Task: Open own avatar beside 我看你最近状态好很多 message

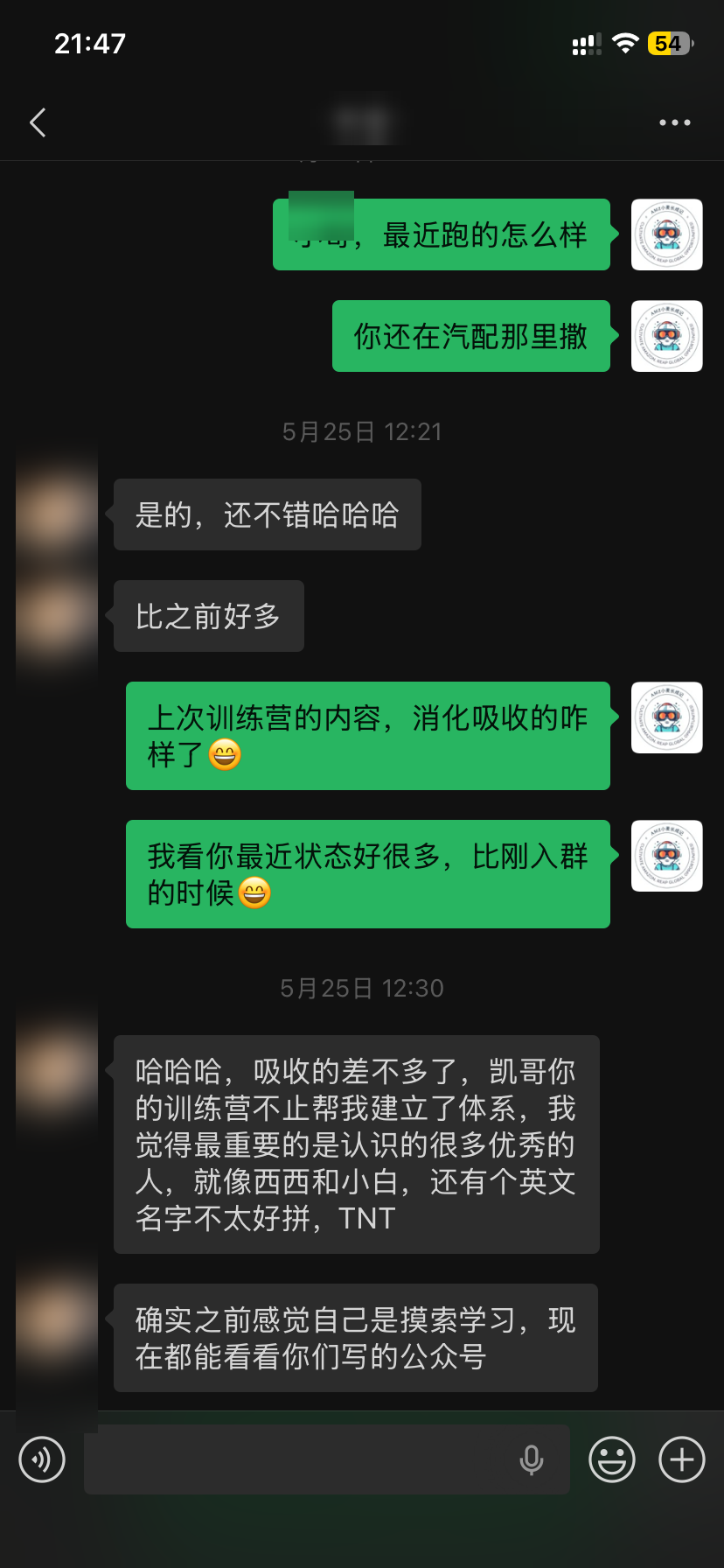Action: pos(667,856)
